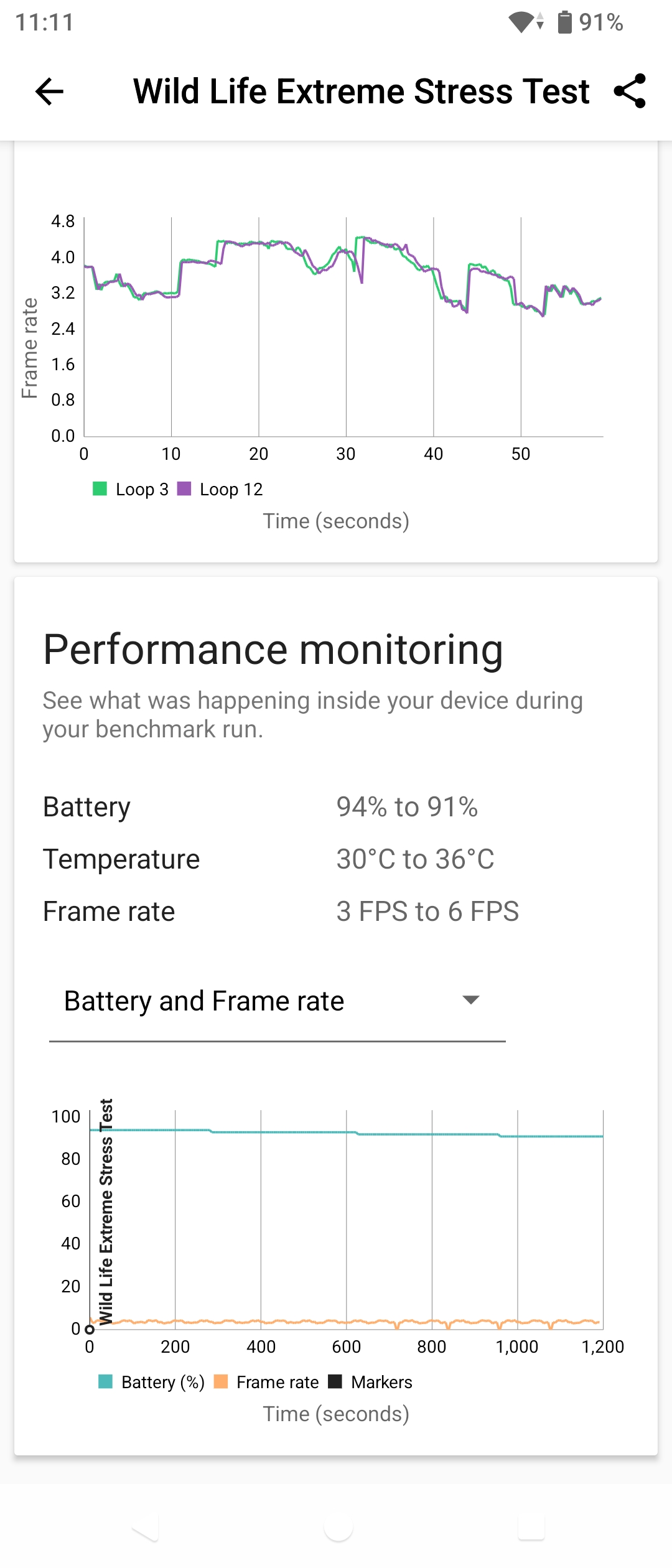Tap the system back button
Image resolution: width=672 pixels, height=1568 pixels.
(x=147, y=1526)
